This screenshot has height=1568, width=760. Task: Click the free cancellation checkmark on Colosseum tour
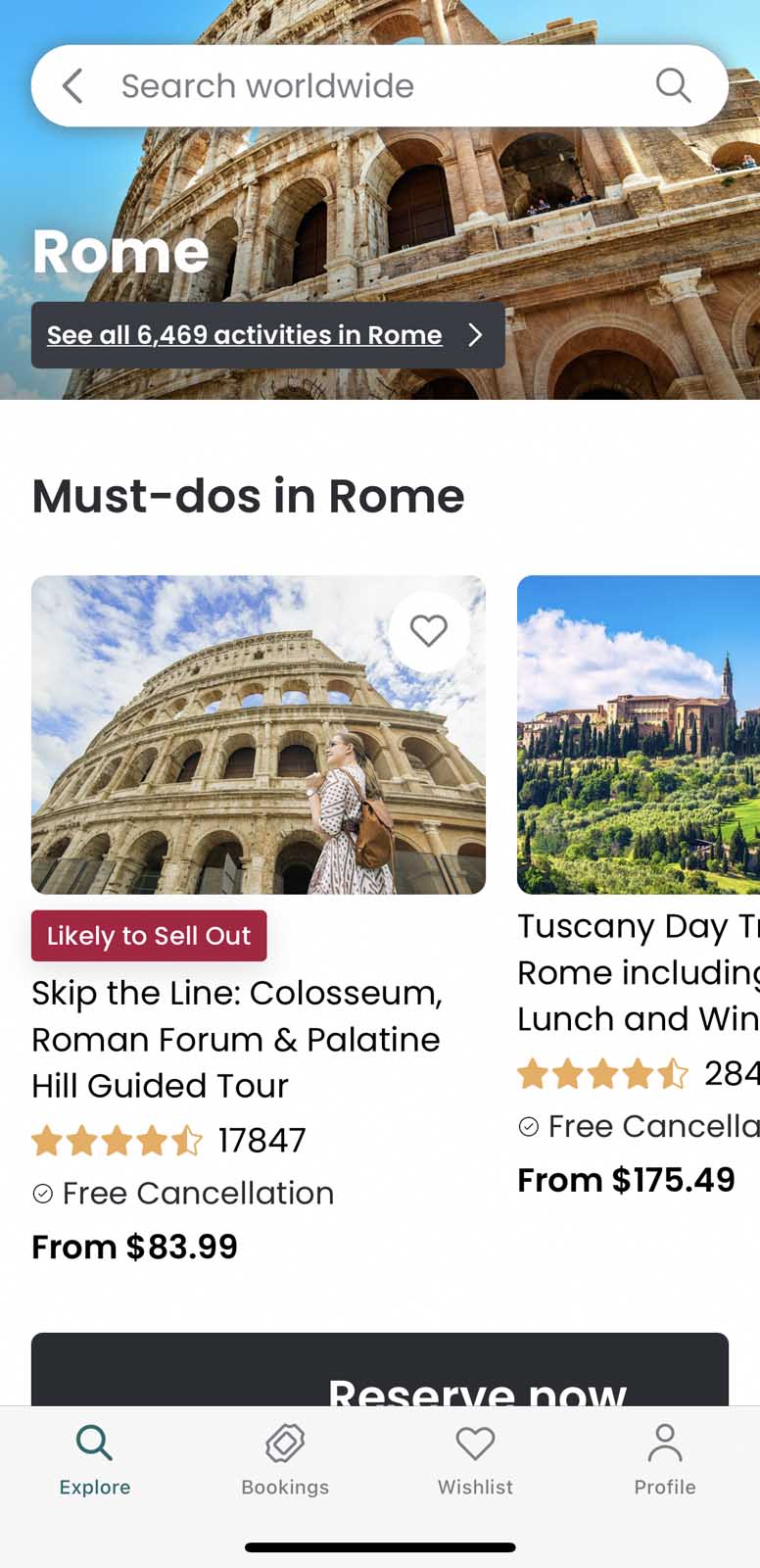click(x=41, y=1193)
